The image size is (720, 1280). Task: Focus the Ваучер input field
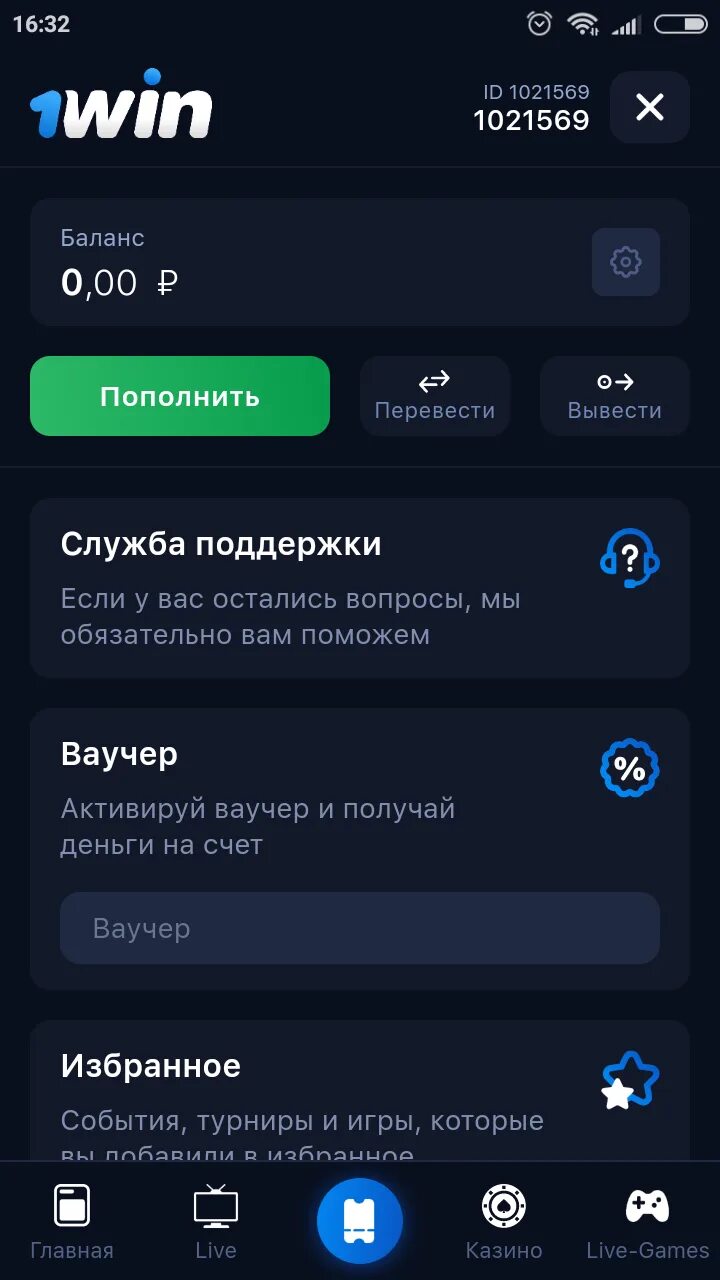click(360, 928)
